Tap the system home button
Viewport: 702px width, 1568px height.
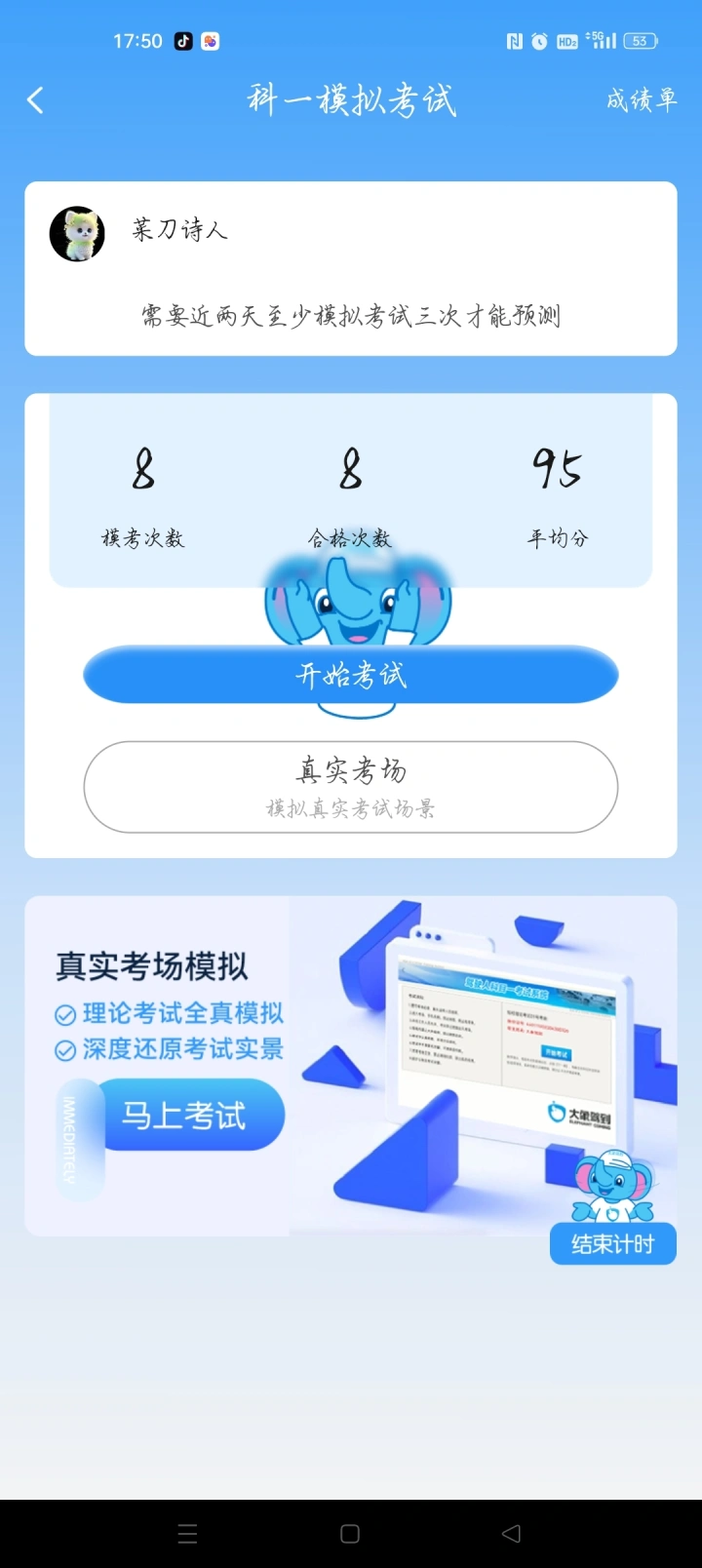[350, 1534]
